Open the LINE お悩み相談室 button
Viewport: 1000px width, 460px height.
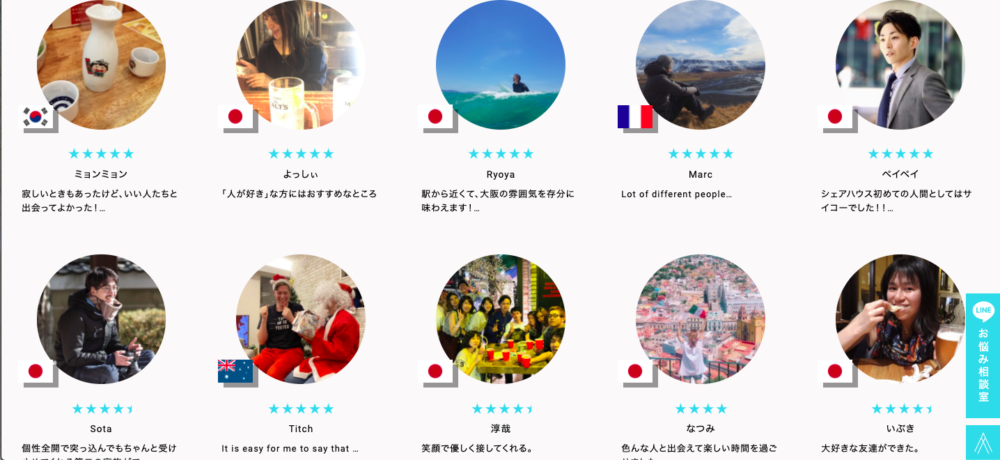tap(983, 355)
